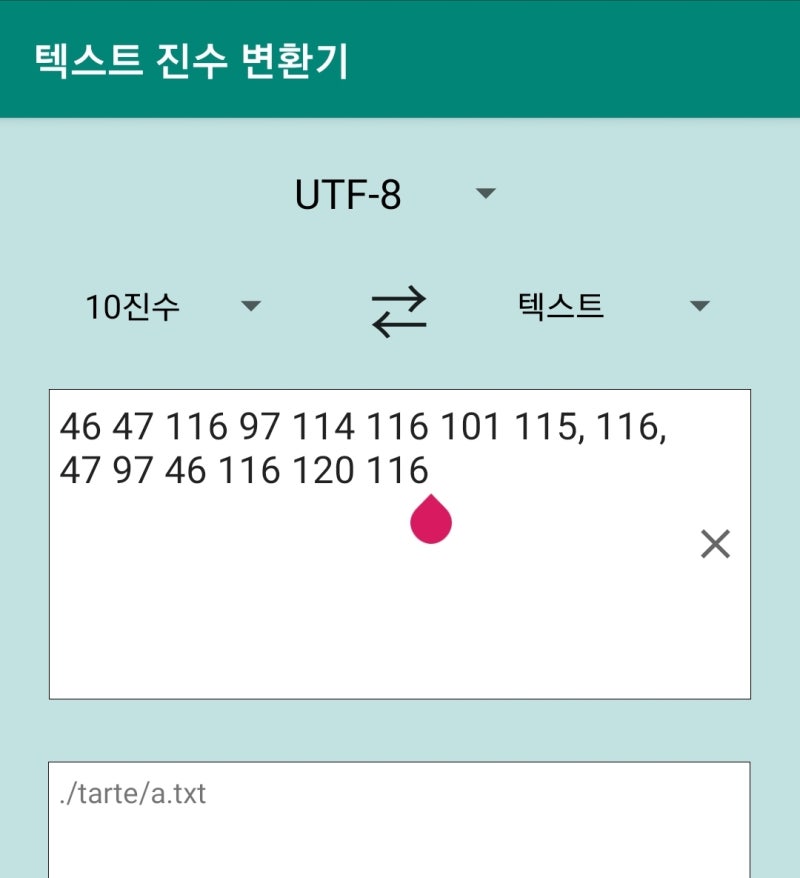Screen dimensions: 800x878
Task: Open the UTF-8 encoding dropdown
Action: [x=394, y=194]
